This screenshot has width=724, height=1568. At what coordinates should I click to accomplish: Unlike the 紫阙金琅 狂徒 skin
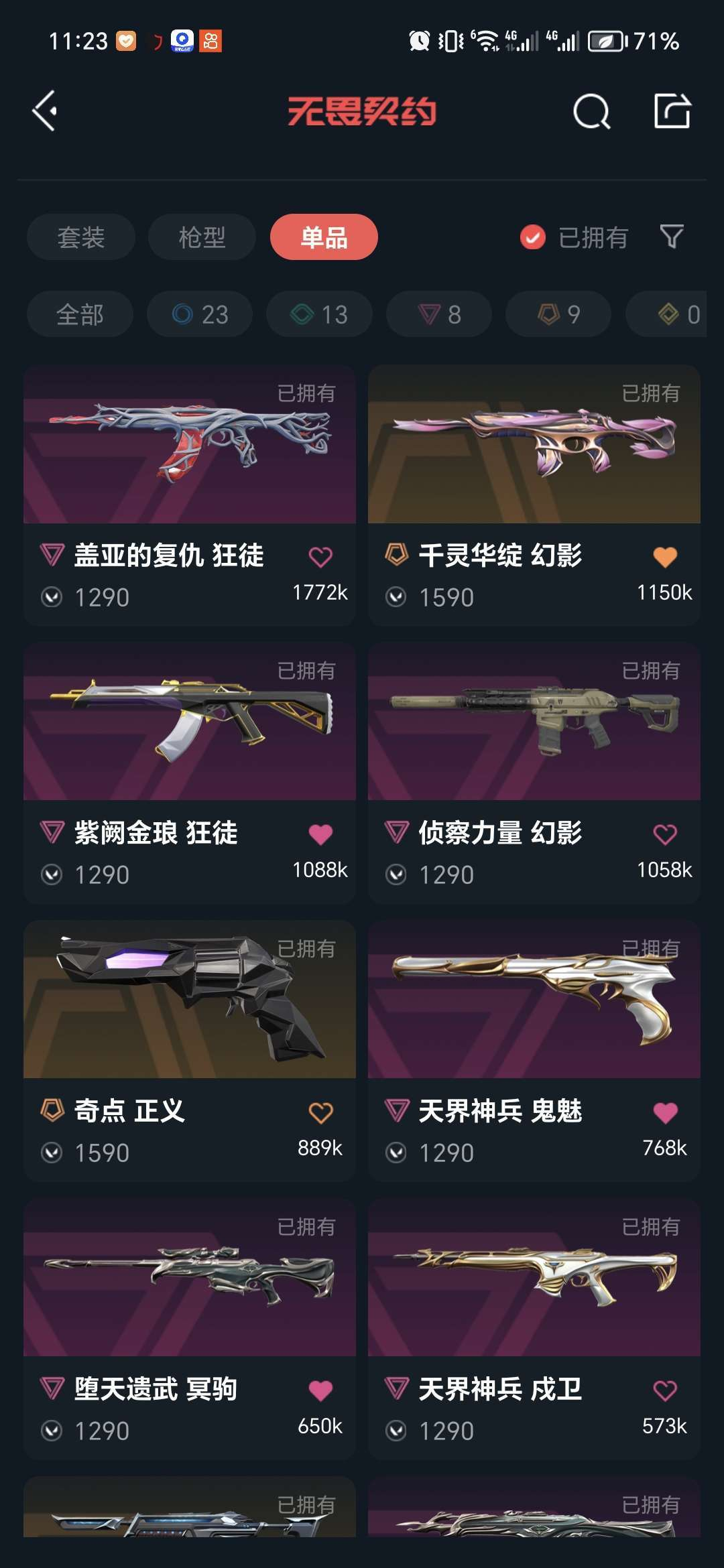[x=320, y=834]
